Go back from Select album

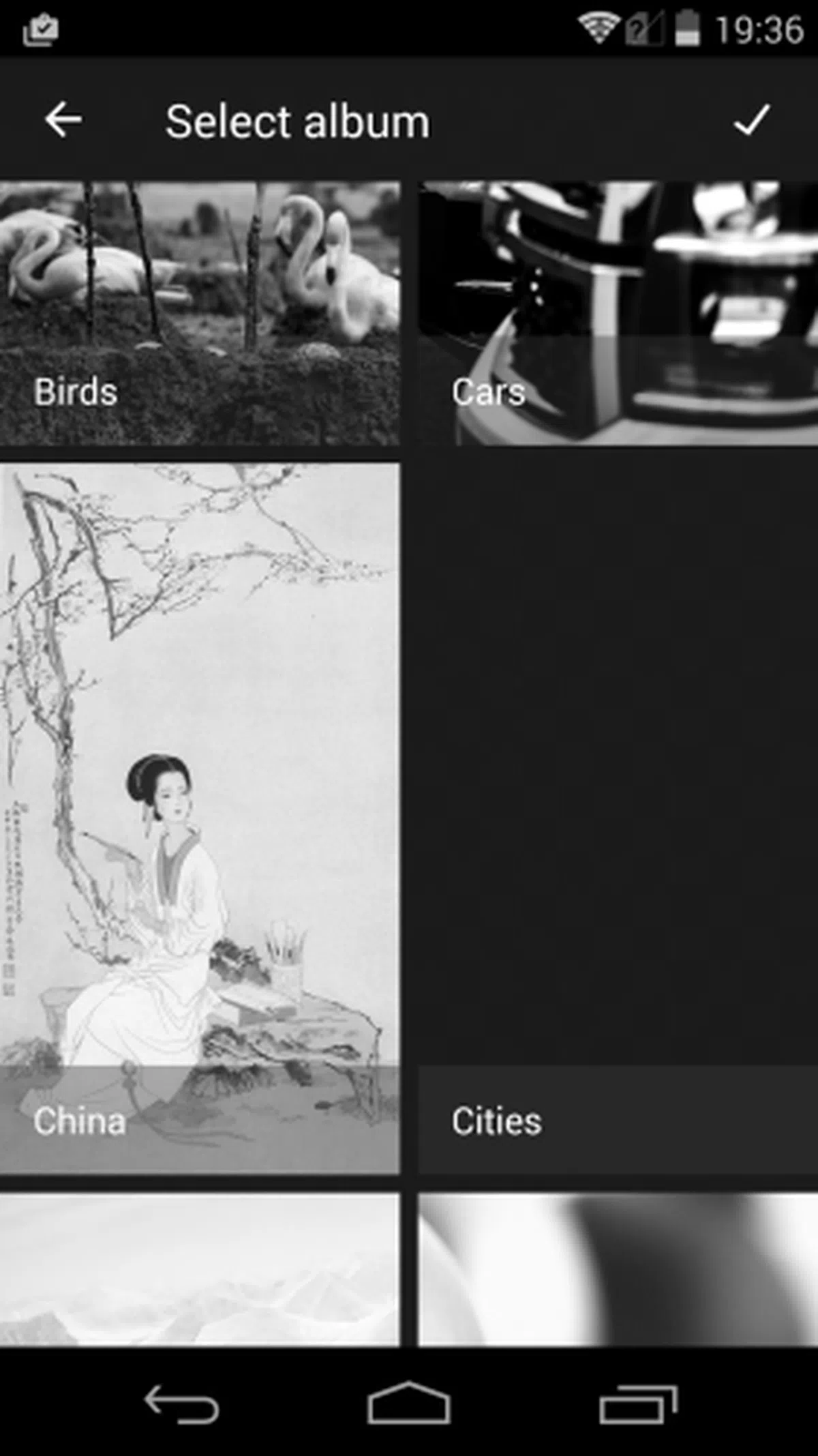tap(63, 120)
